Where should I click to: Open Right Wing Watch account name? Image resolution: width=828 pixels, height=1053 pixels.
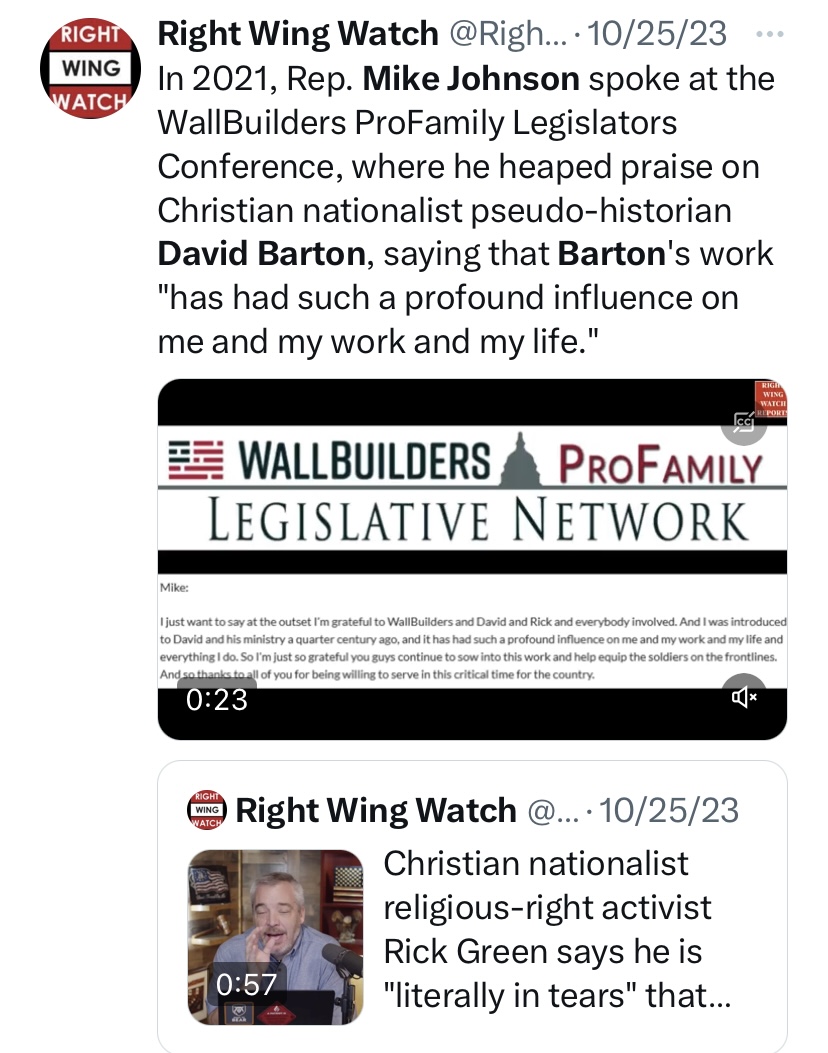point(298,33)
